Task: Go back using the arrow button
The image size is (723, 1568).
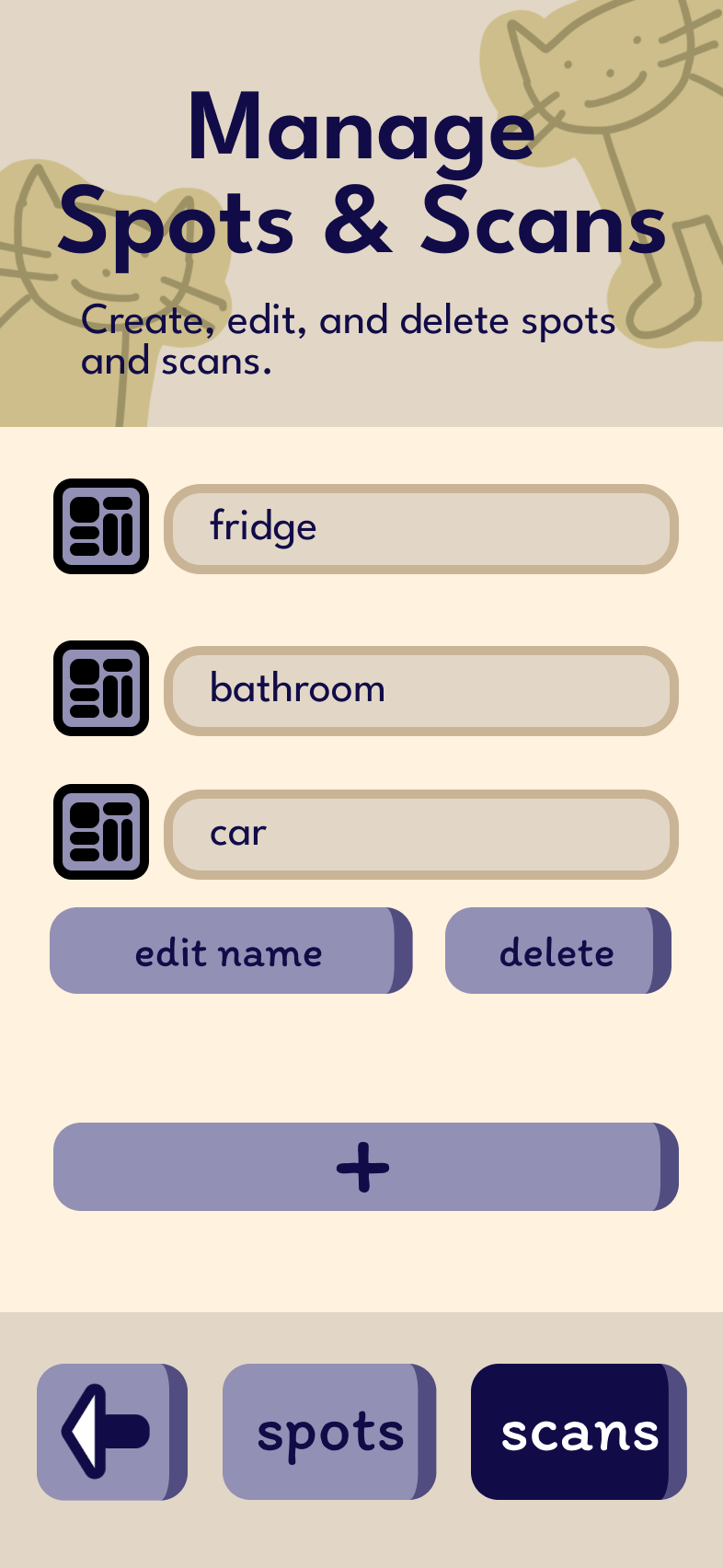Action: click(112, 1432)
